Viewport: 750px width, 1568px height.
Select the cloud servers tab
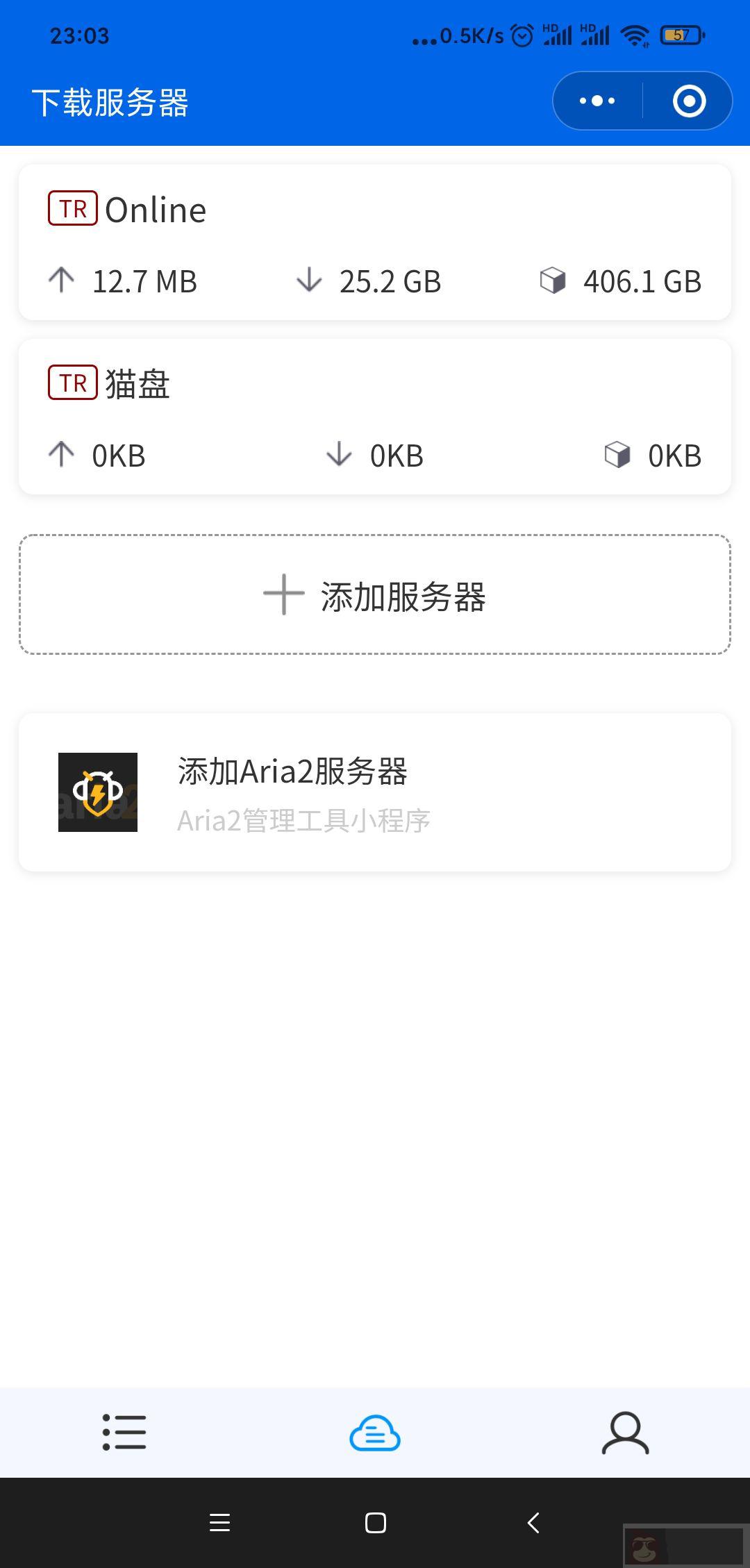point(375,1433)
